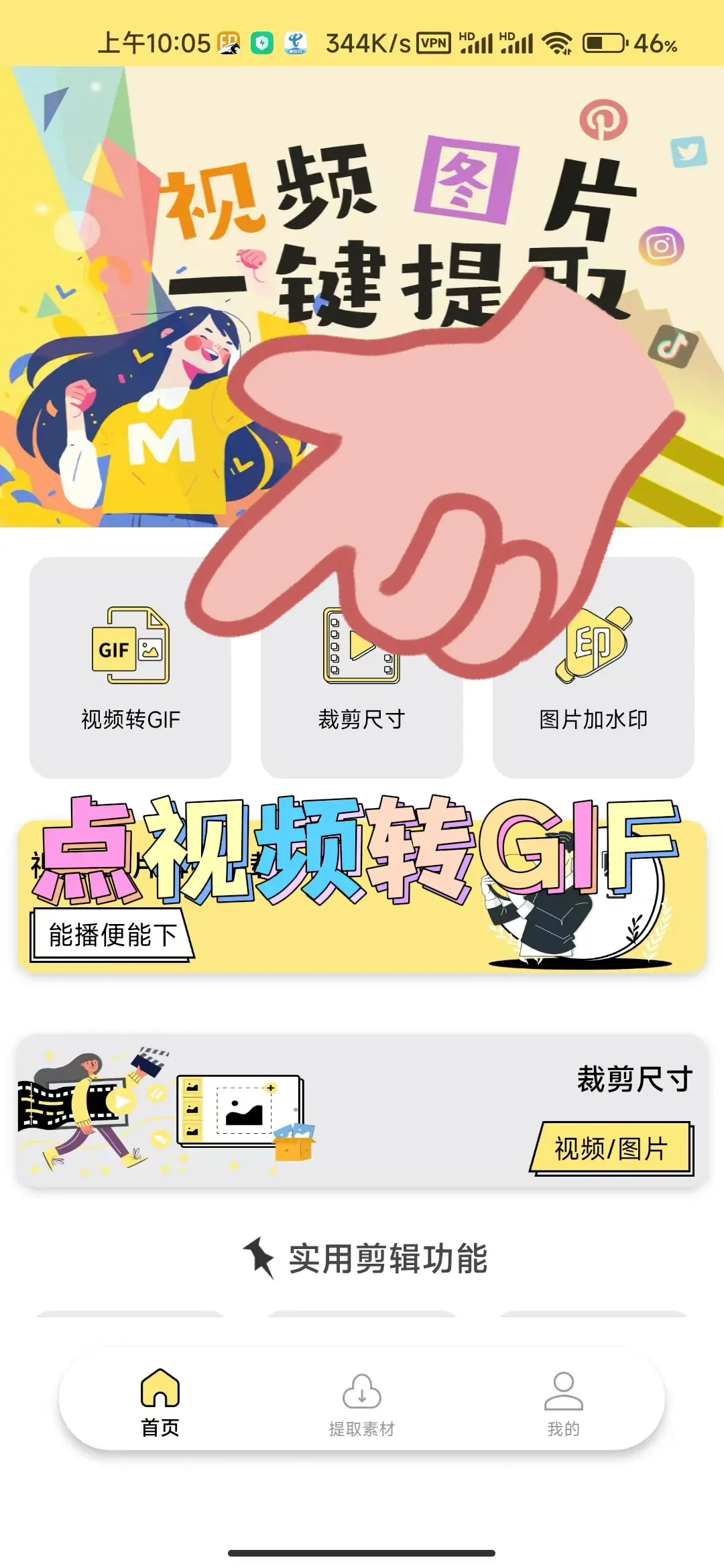Image resolution: width=724 pixels, height=1568 pixels.
Task: Open the 裁剪尺寸 视频/图片 banner
Action: tap(362, 1111)
